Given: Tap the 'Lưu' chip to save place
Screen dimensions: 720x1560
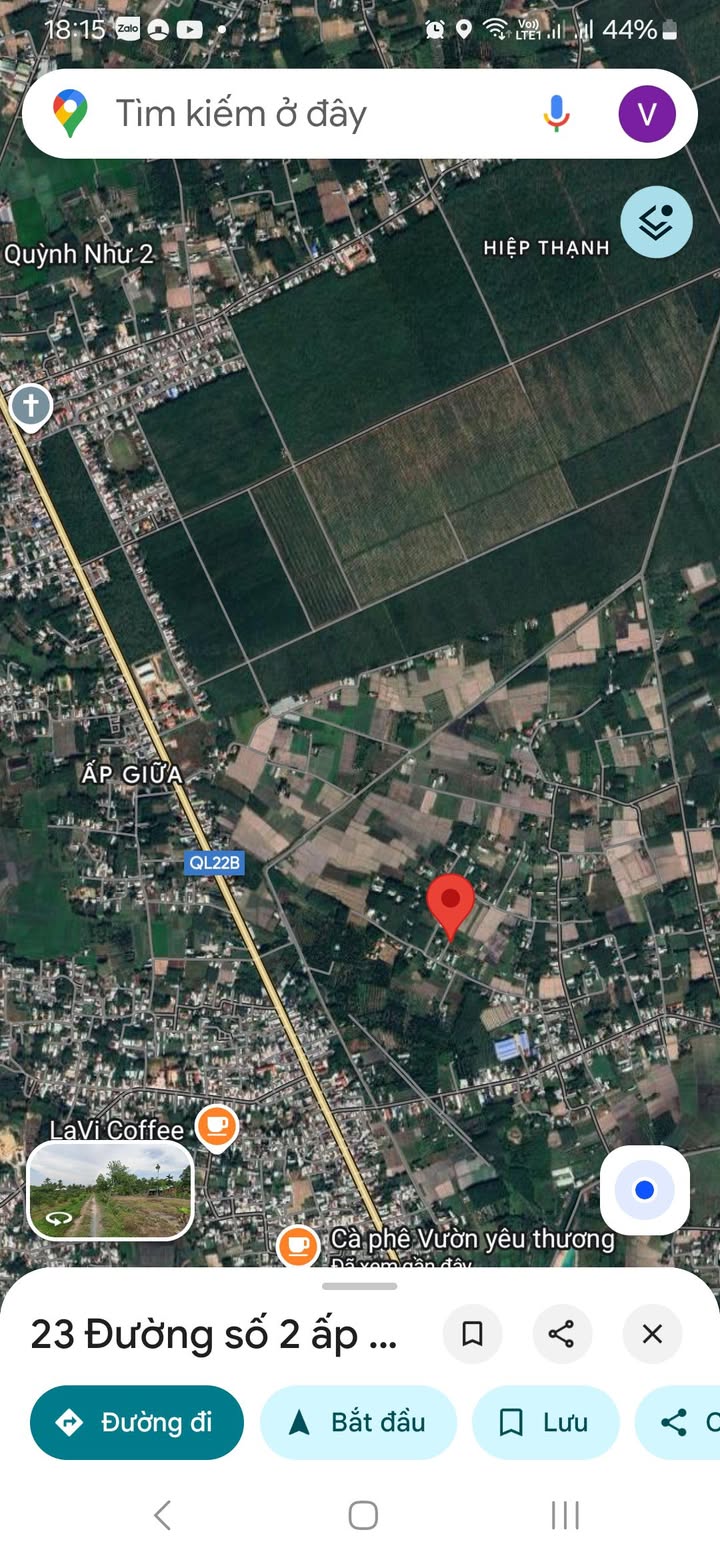Looking at the screenshot, I should point(545,1422).
